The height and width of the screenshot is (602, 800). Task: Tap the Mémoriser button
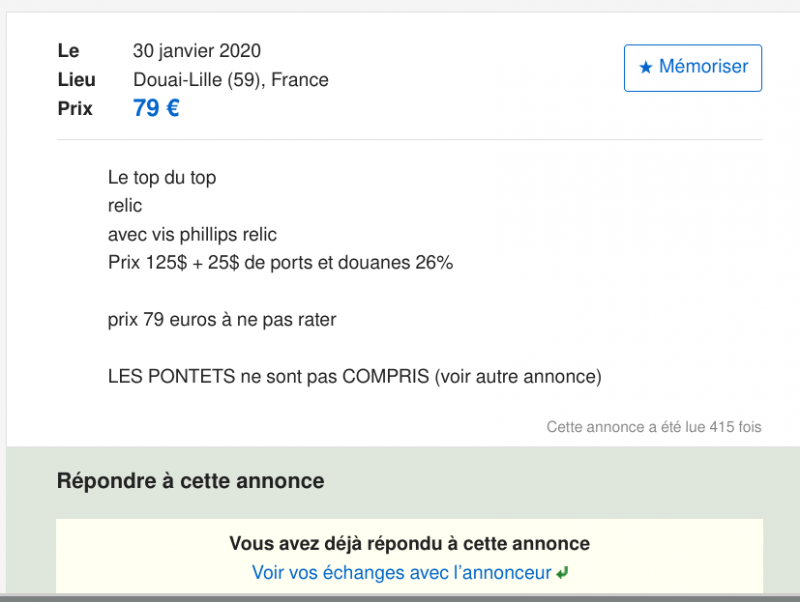(693, 67)
